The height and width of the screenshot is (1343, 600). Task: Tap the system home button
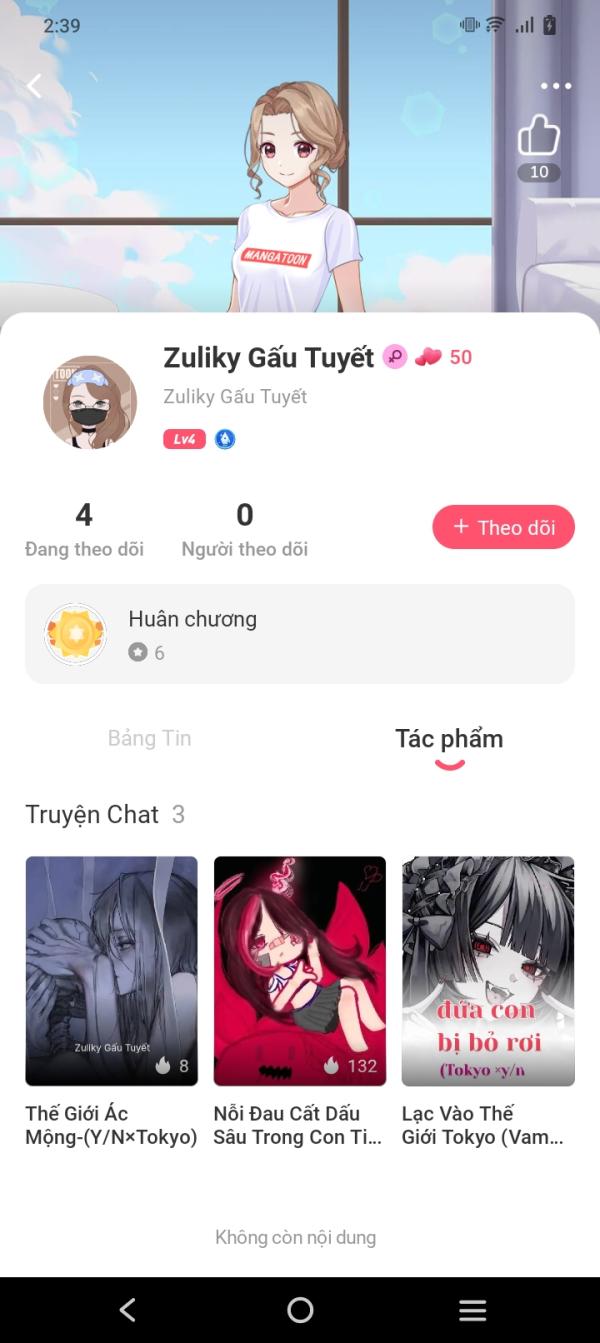pos(300,1310)
